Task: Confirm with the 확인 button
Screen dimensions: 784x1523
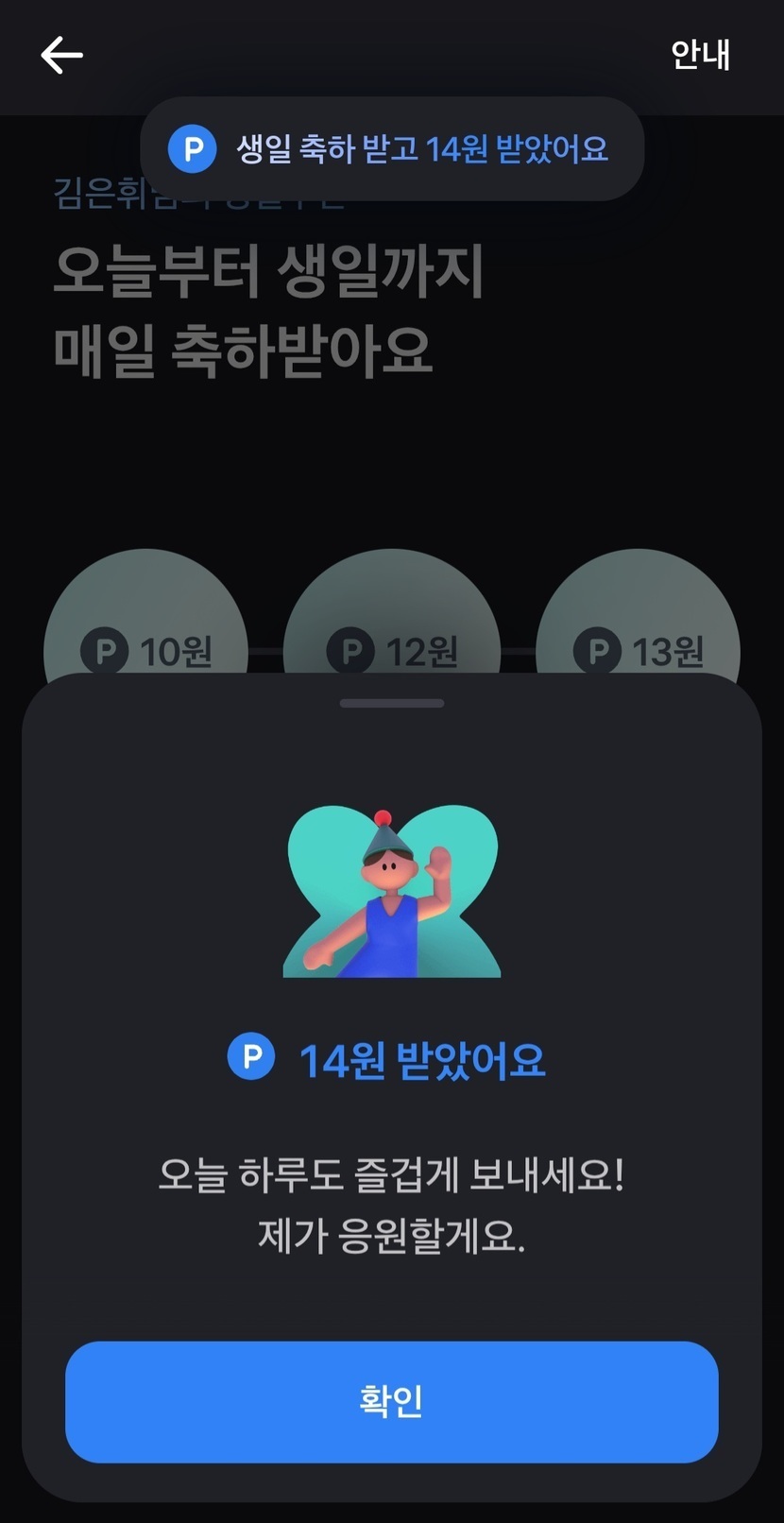Action: click(391, 1401)
